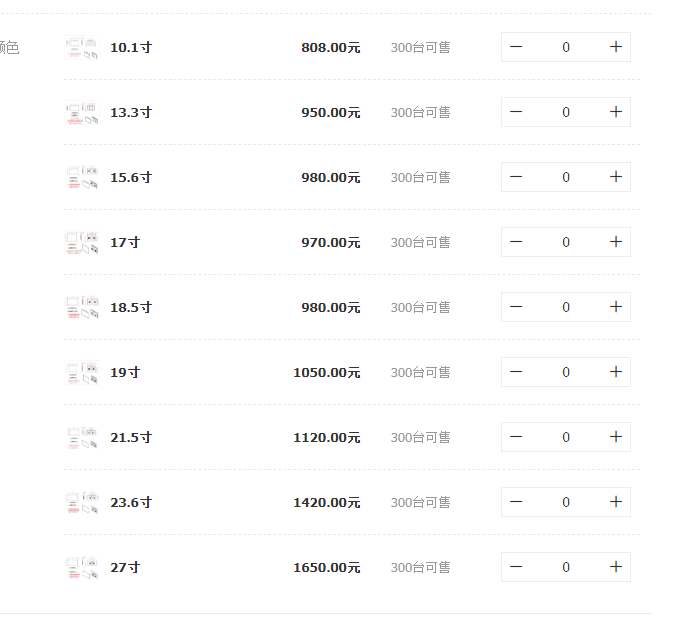Reduce the 23.6寸 quantity

point(516,502)
